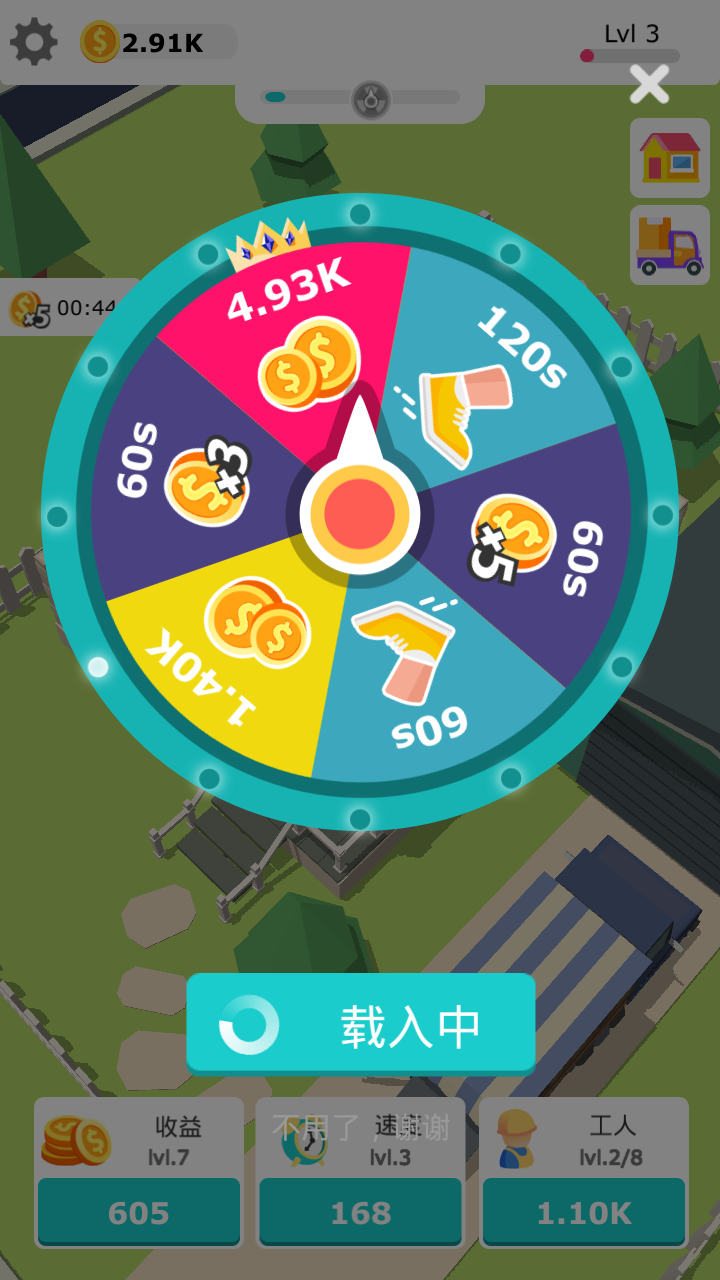Close the spin wheel overlay
The width and height of the screenshot is (720, 1280).
pos(649,84)
